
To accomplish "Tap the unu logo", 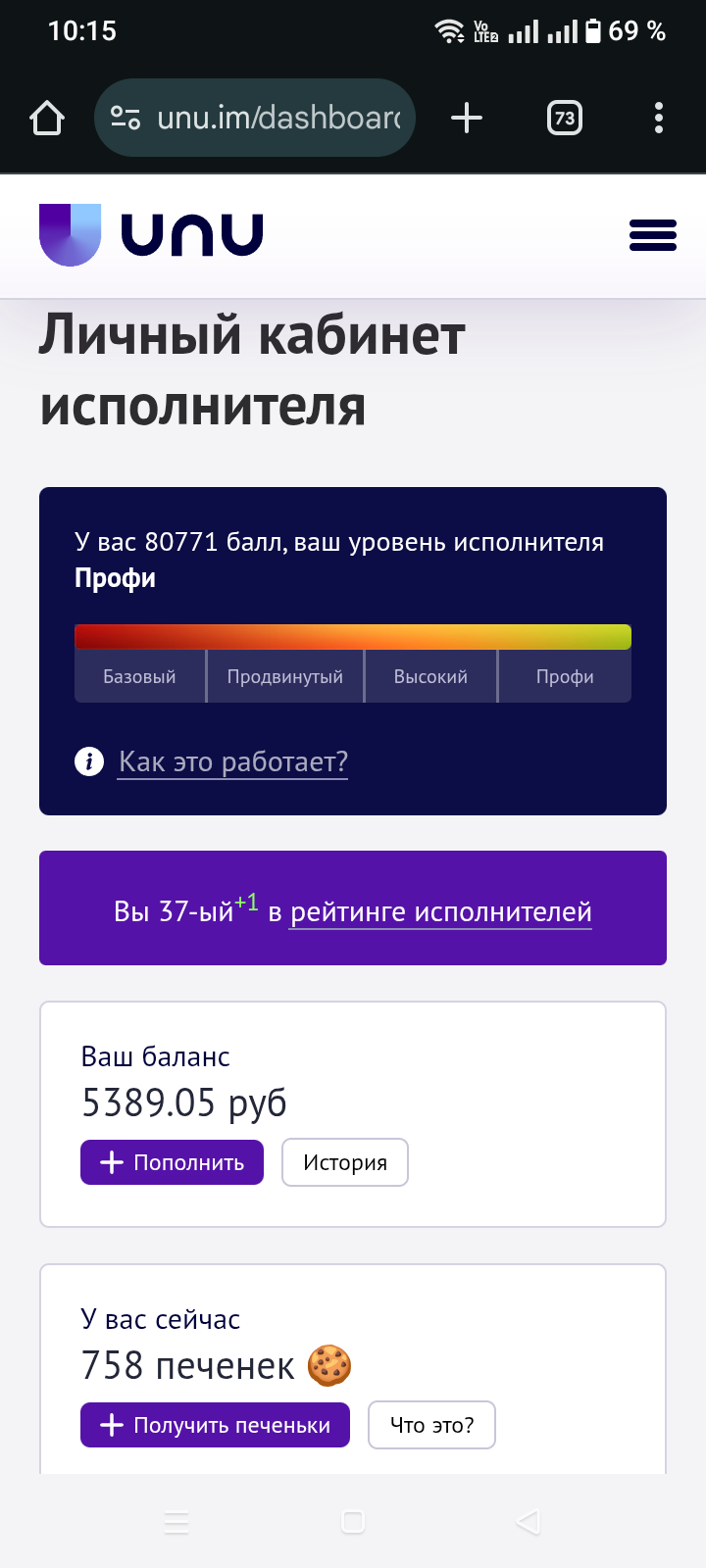I will [152, 235].
